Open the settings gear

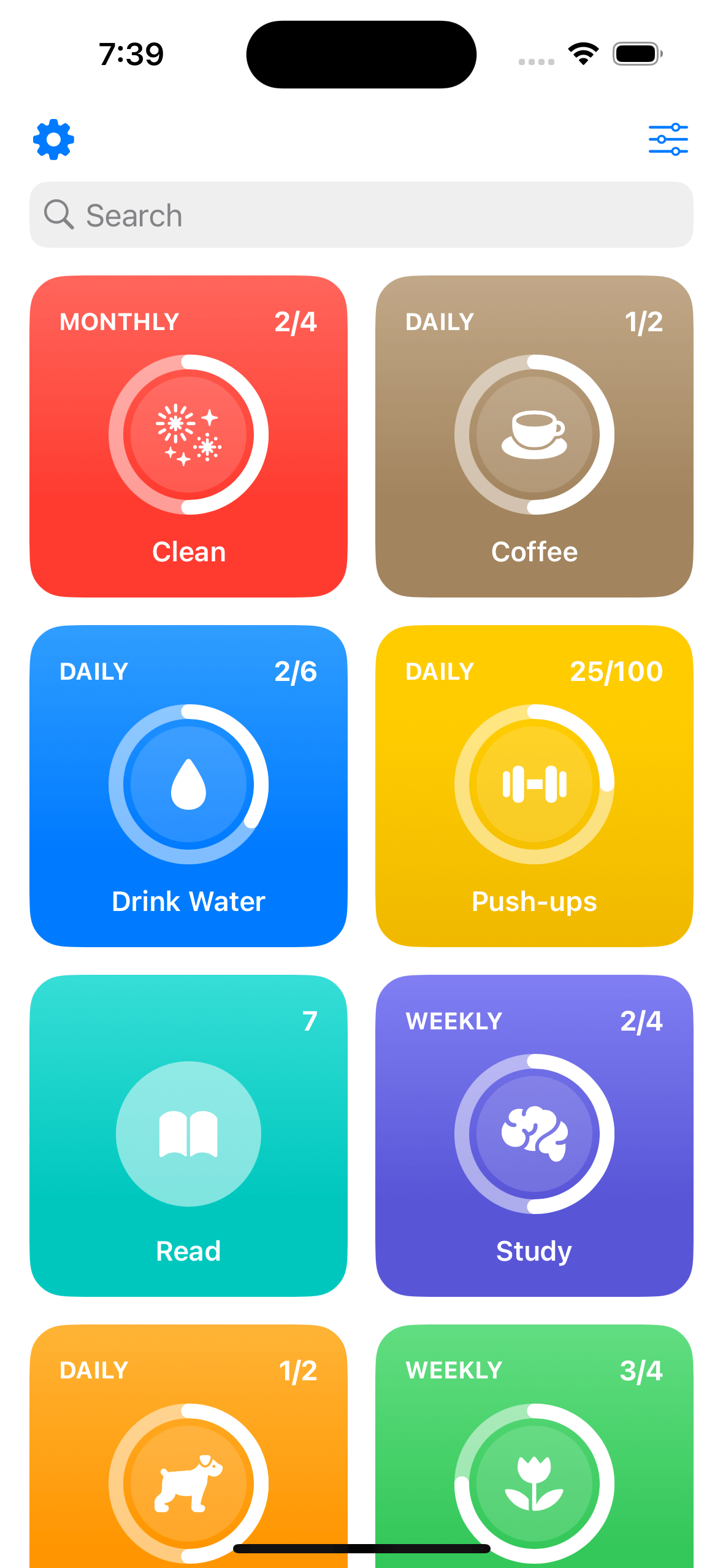(x=53, y=139)
